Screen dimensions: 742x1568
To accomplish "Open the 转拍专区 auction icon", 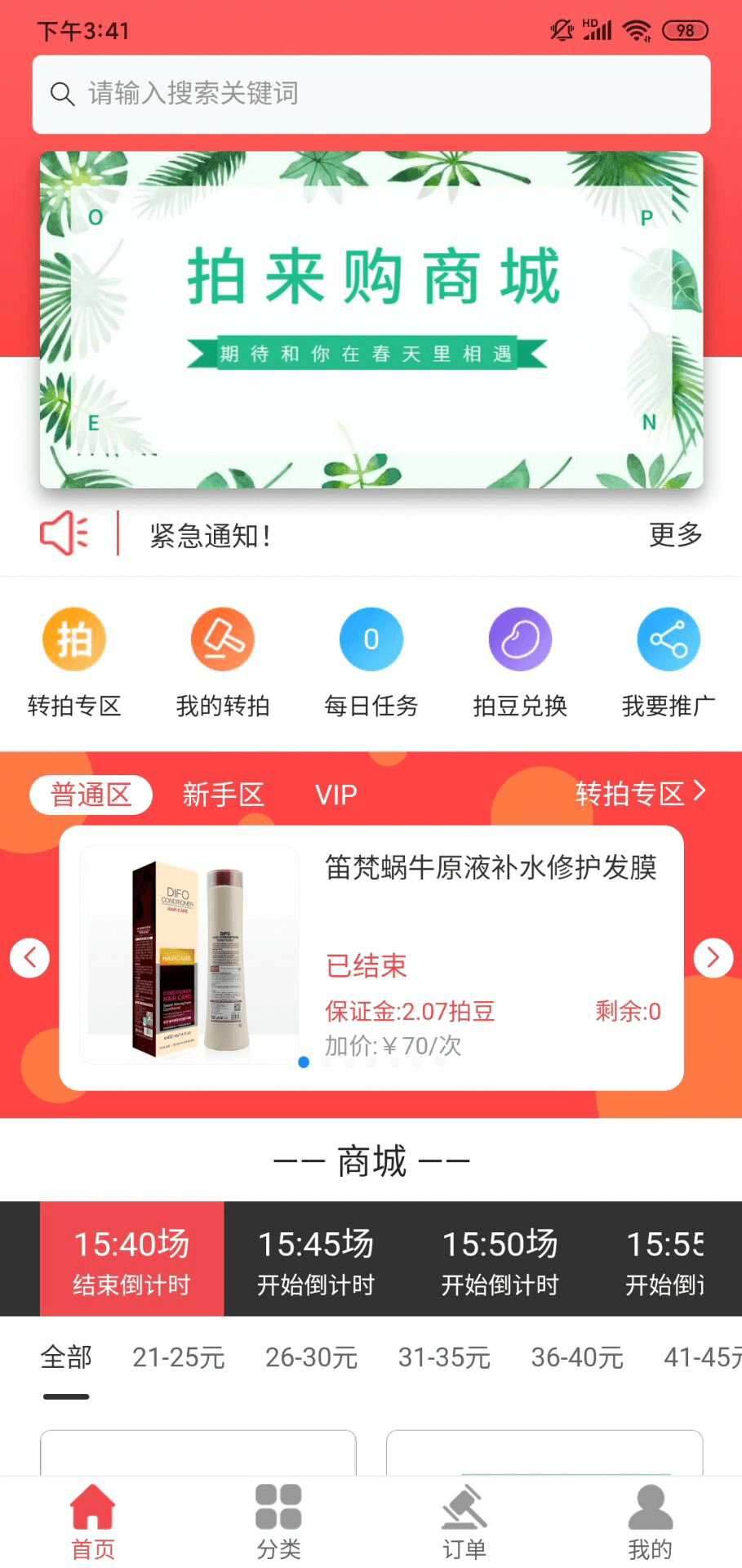I will (x=73, y=639).
